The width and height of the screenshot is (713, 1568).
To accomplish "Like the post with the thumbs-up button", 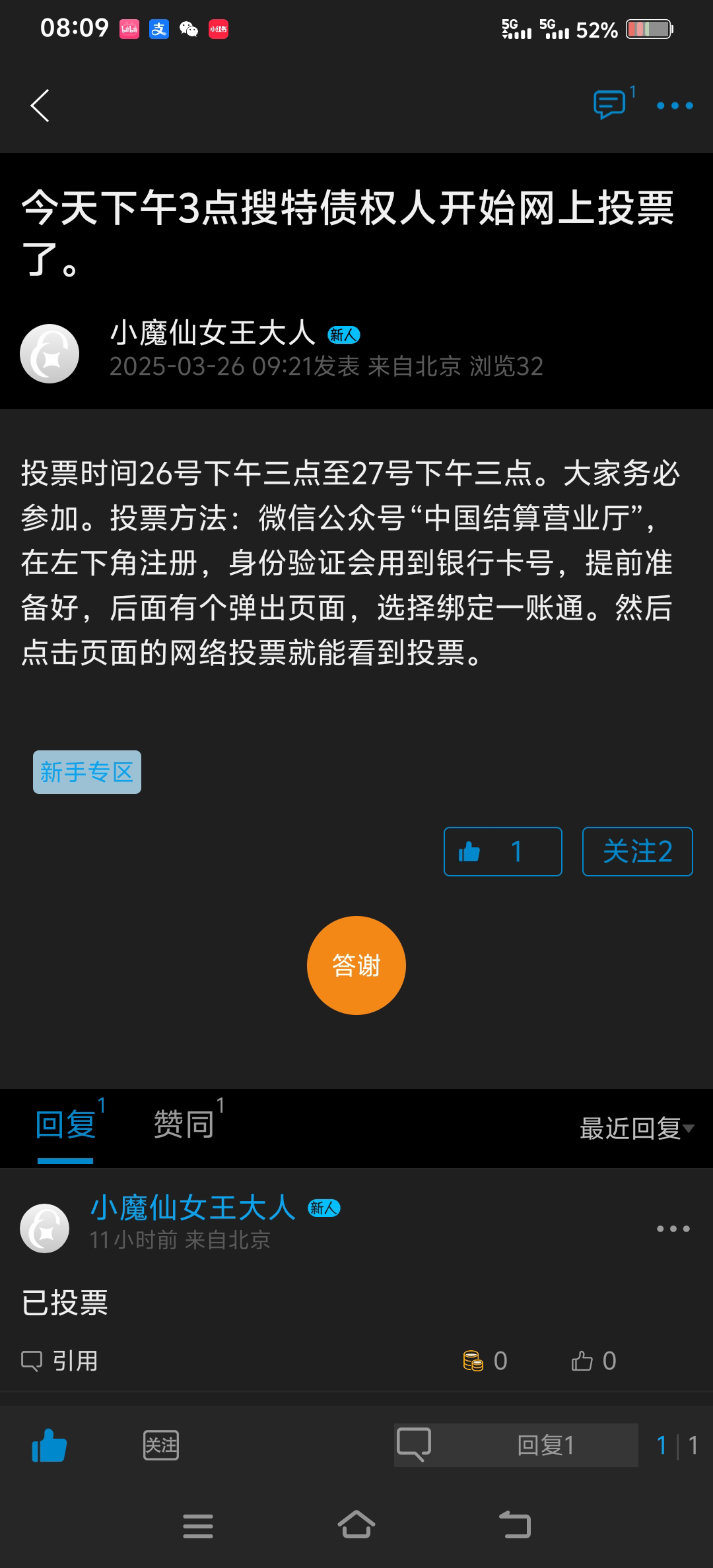I will 502,851.
